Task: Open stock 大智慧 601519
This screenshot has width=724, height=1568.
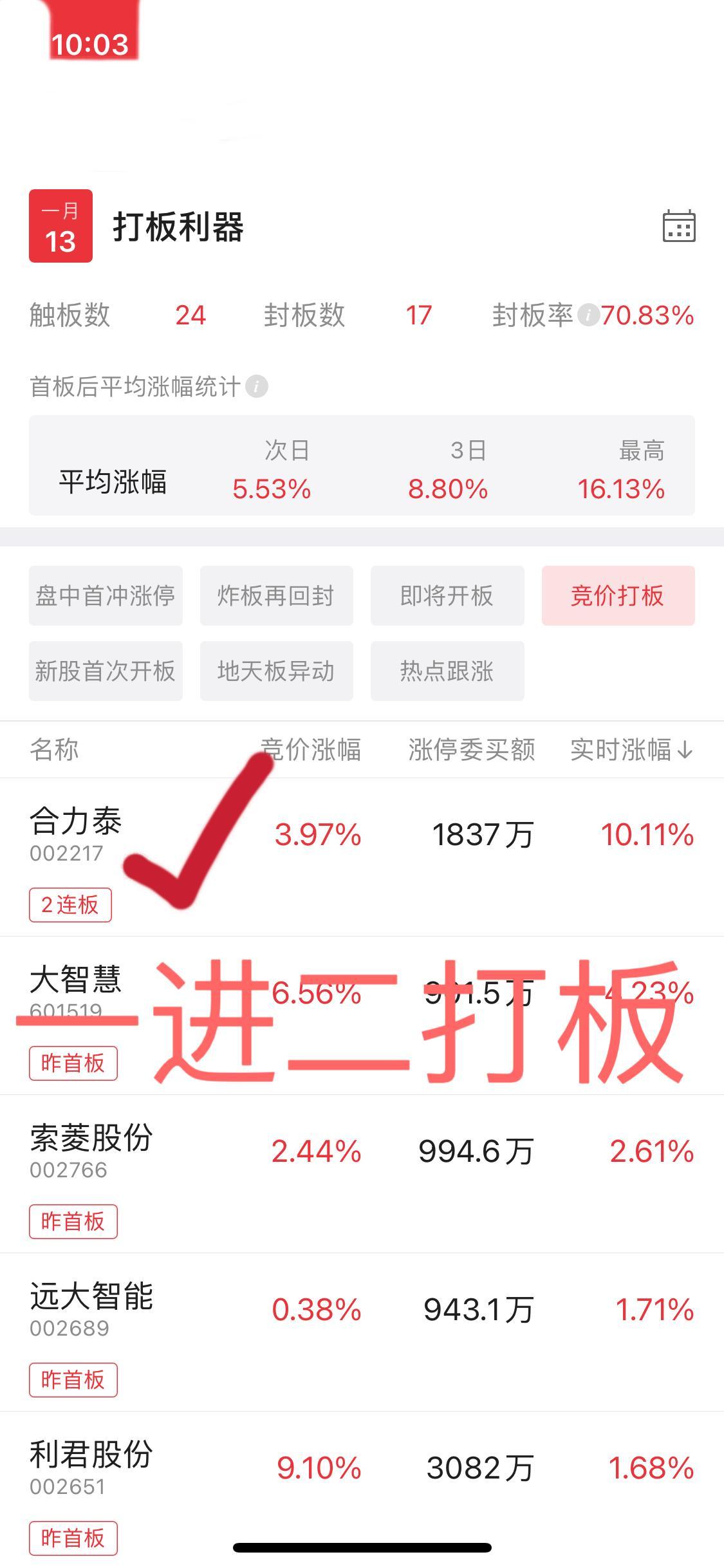Action: point(362,1016)
